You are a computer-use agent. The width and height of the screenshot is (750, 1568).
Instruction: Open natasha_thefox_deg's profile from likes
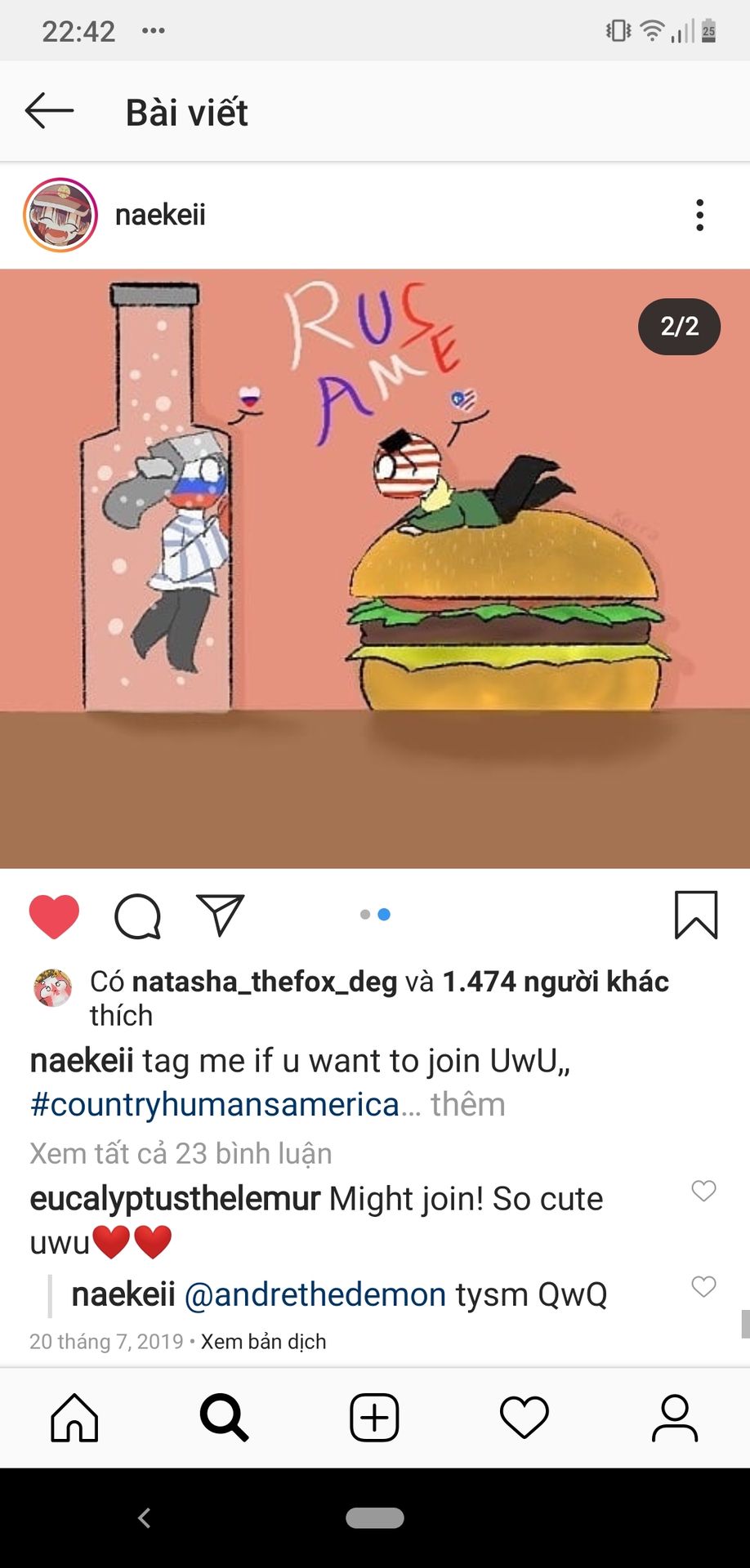(264, 982)
